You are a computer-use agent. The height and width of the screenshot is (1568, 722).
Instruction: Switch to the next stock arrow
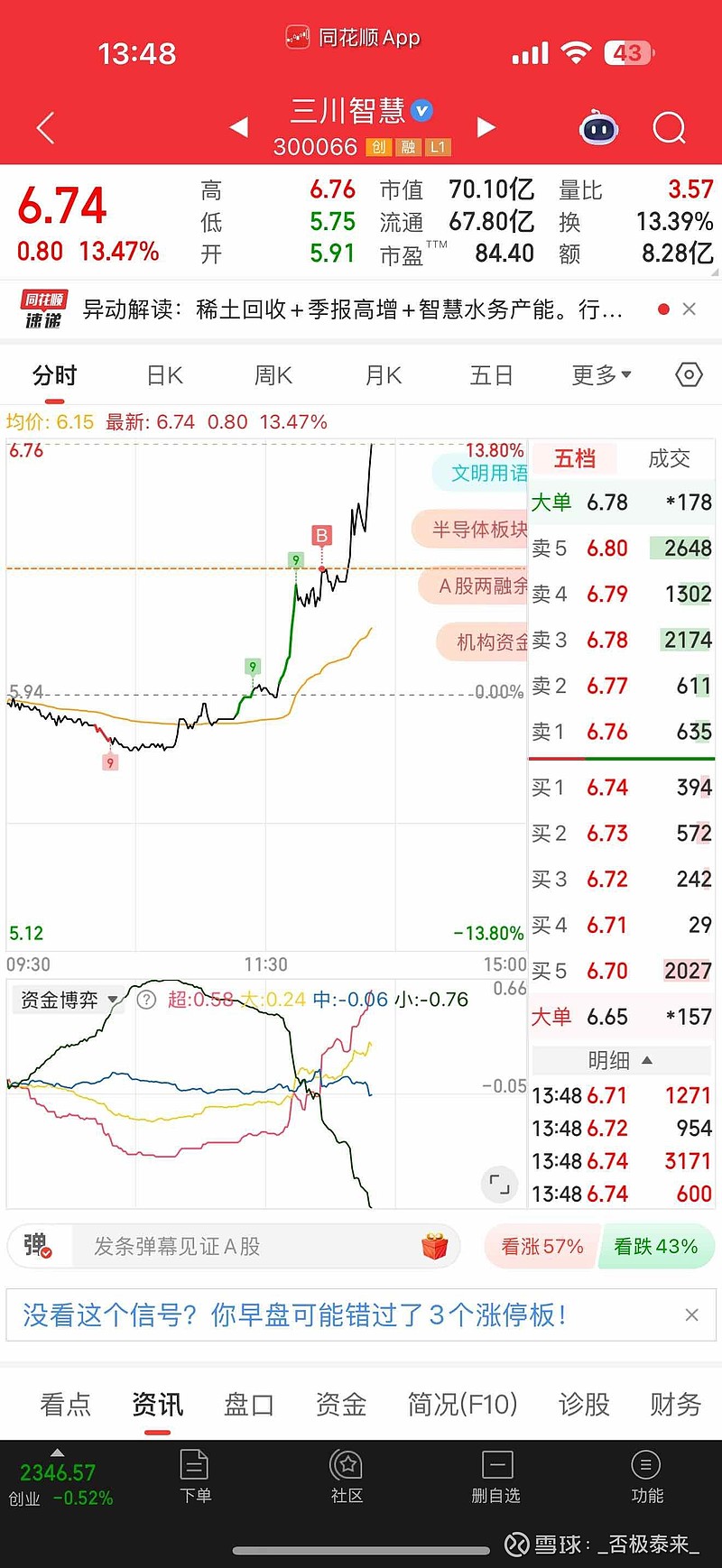(486, 127)
